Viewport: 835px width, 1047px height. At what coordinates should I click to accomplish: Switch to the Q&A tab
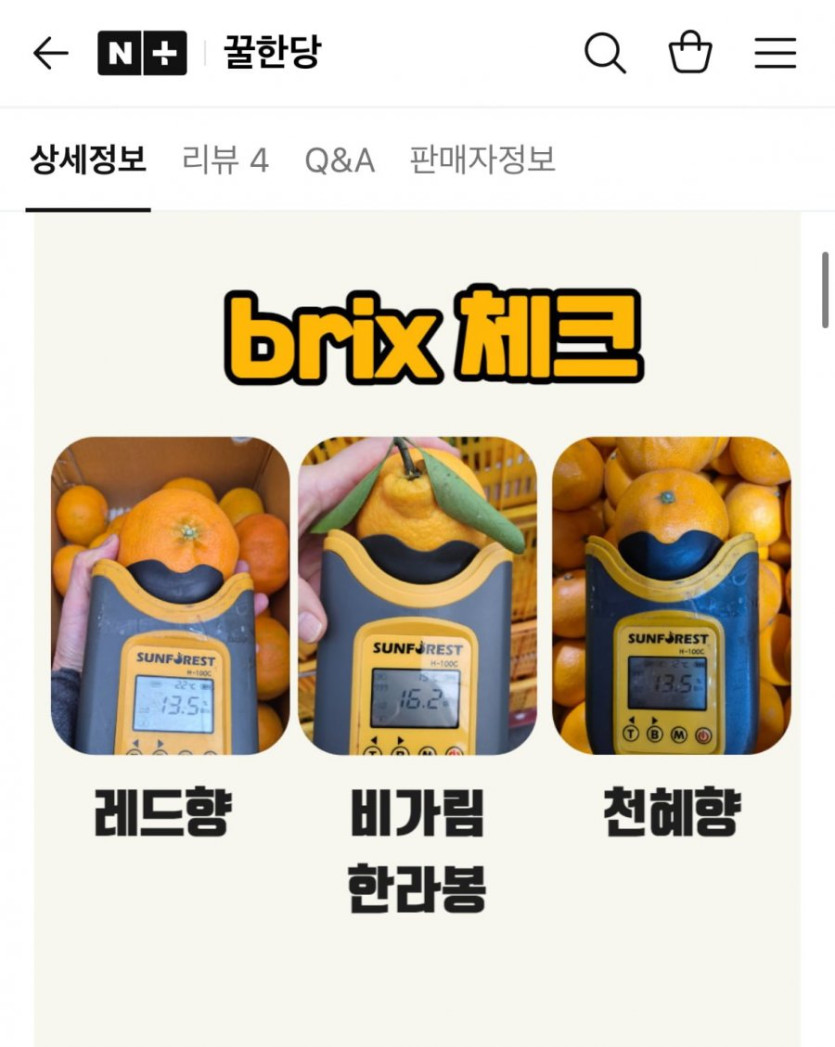point(339,160)
